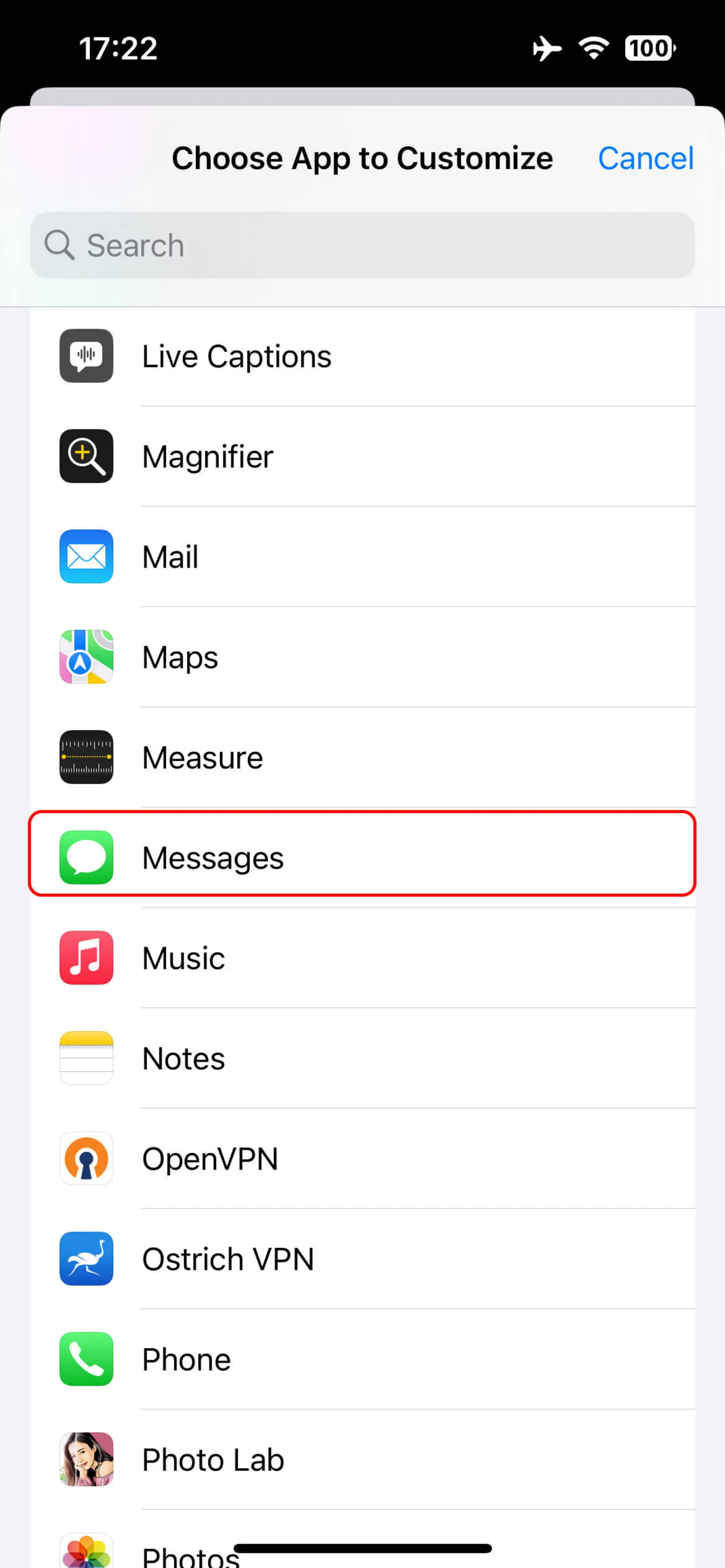Tap the Search field
This screenshot has width=725, height=1568.
(x=362, y=245)
